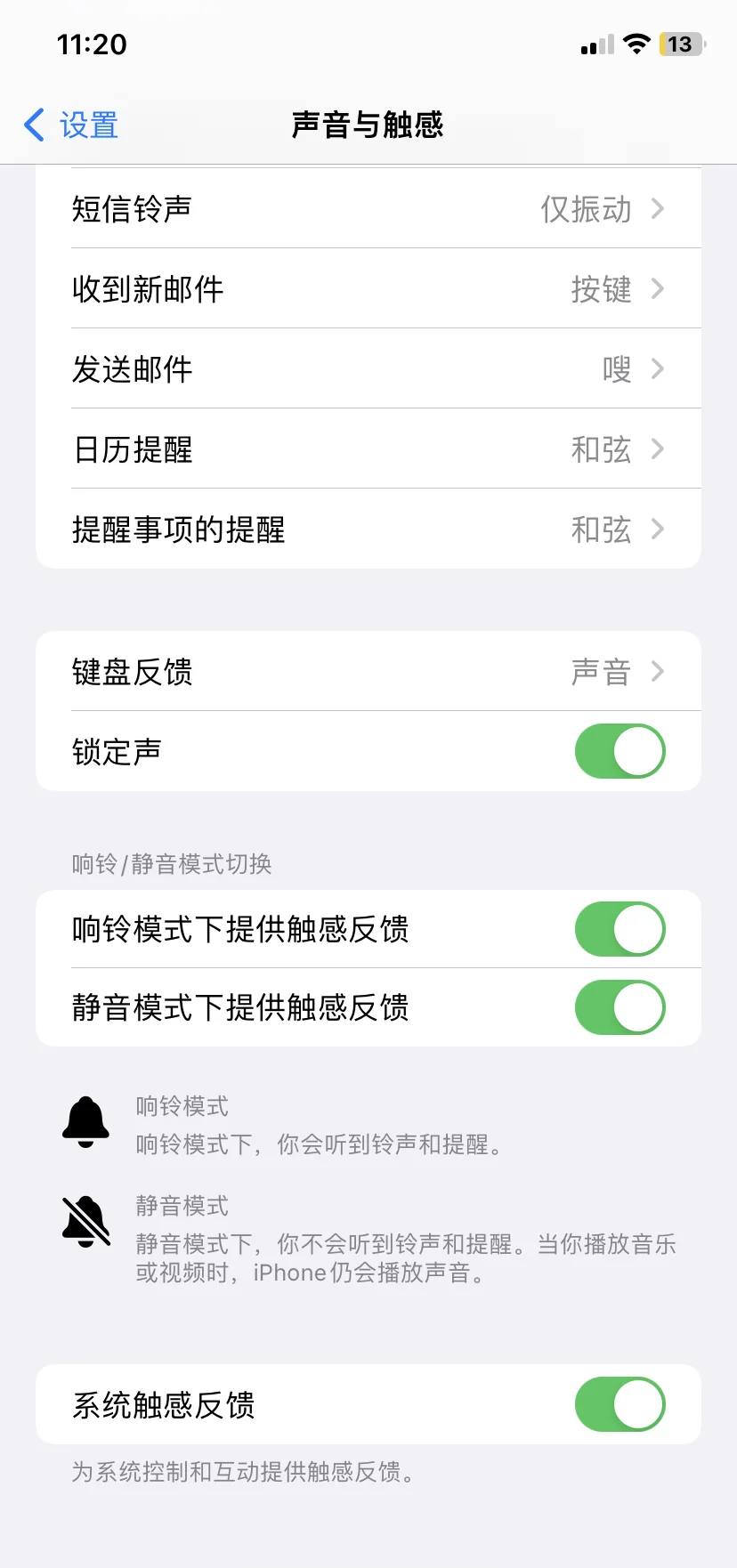Tap the 声音 value of 键盘反馈
This screenshot has height=1568, width=737.
click(x=603, y=672)
